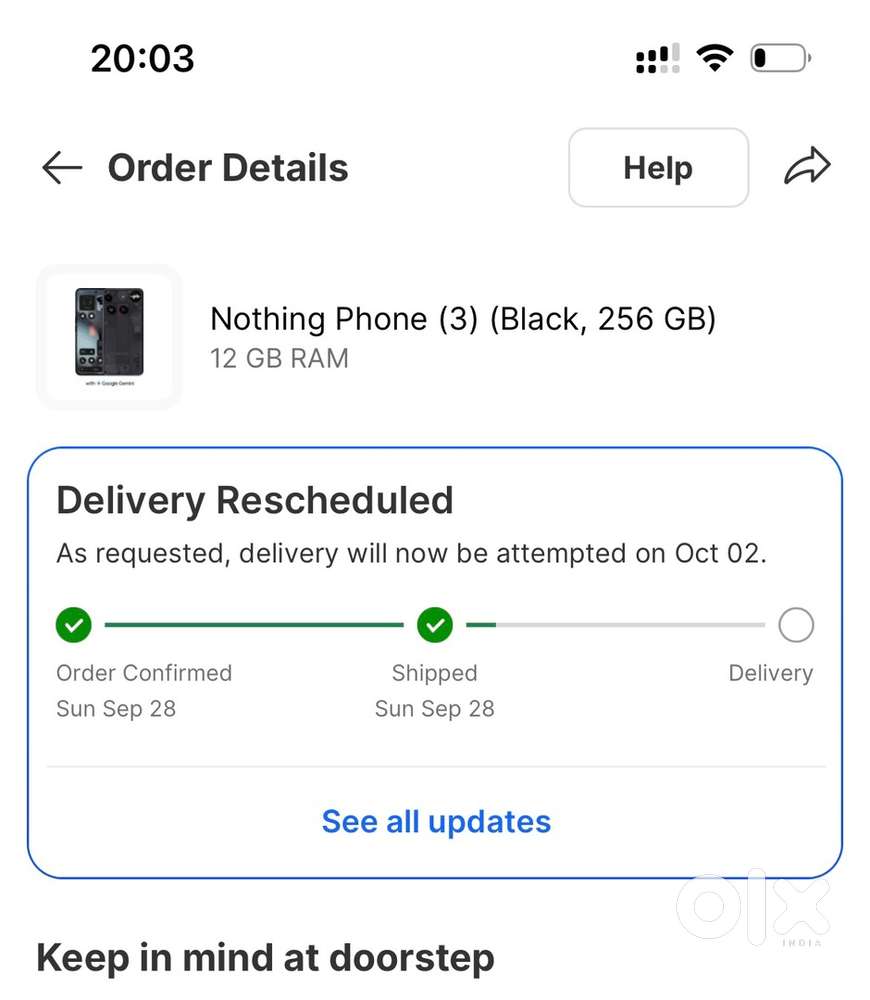
Task: Share this order via arrow icon
Action: pos(807,167)
